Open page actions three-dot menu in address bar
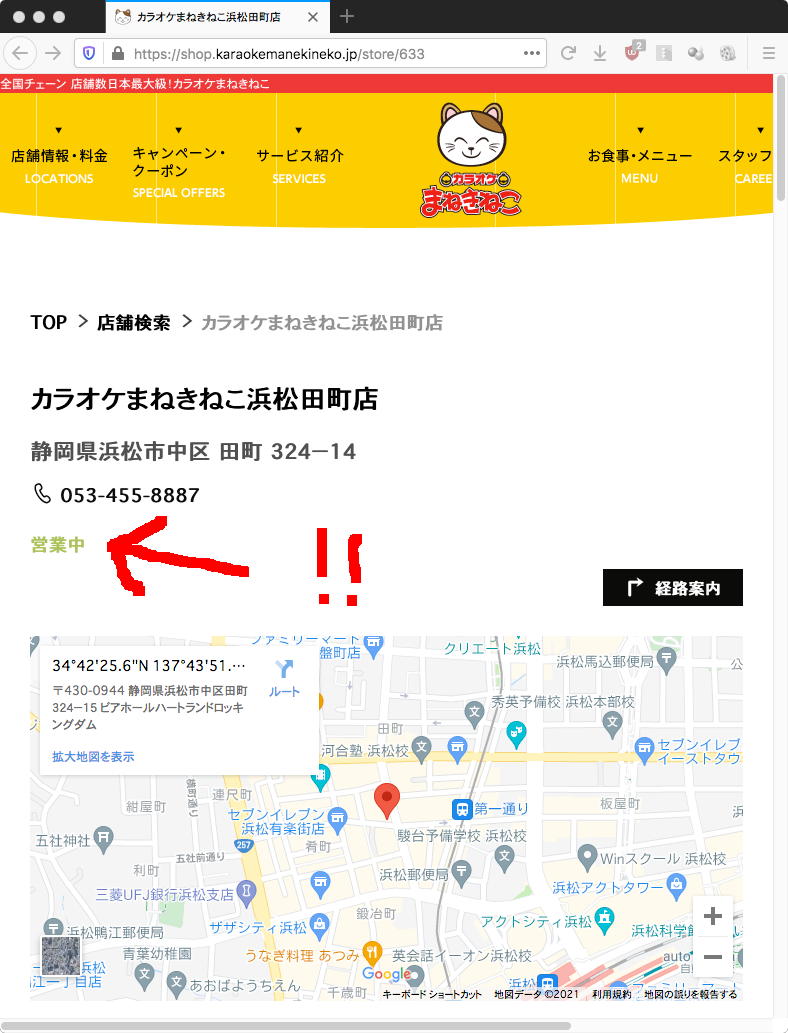 coord(531,53)
